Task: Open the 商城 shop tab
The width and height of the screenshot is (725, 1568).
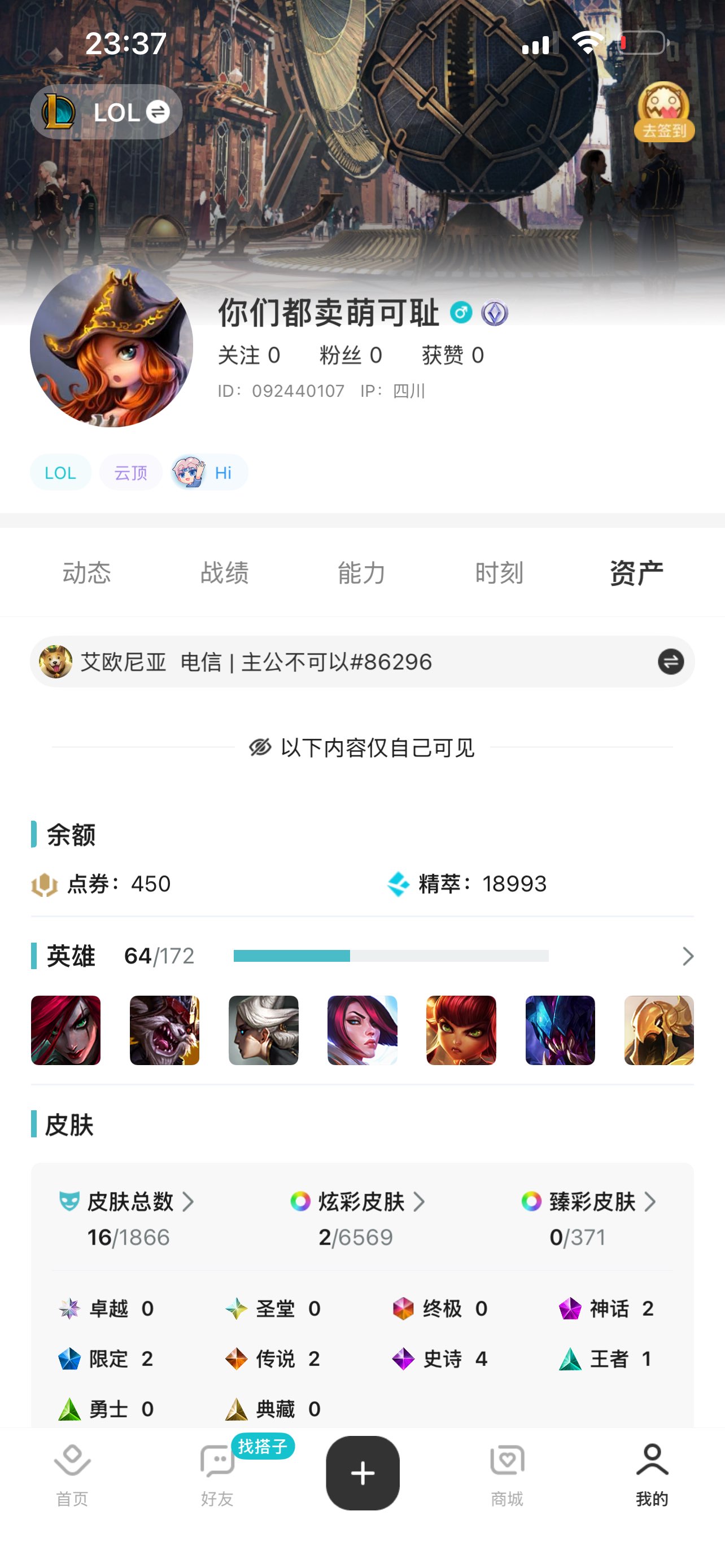Action: coord(507,1474)
